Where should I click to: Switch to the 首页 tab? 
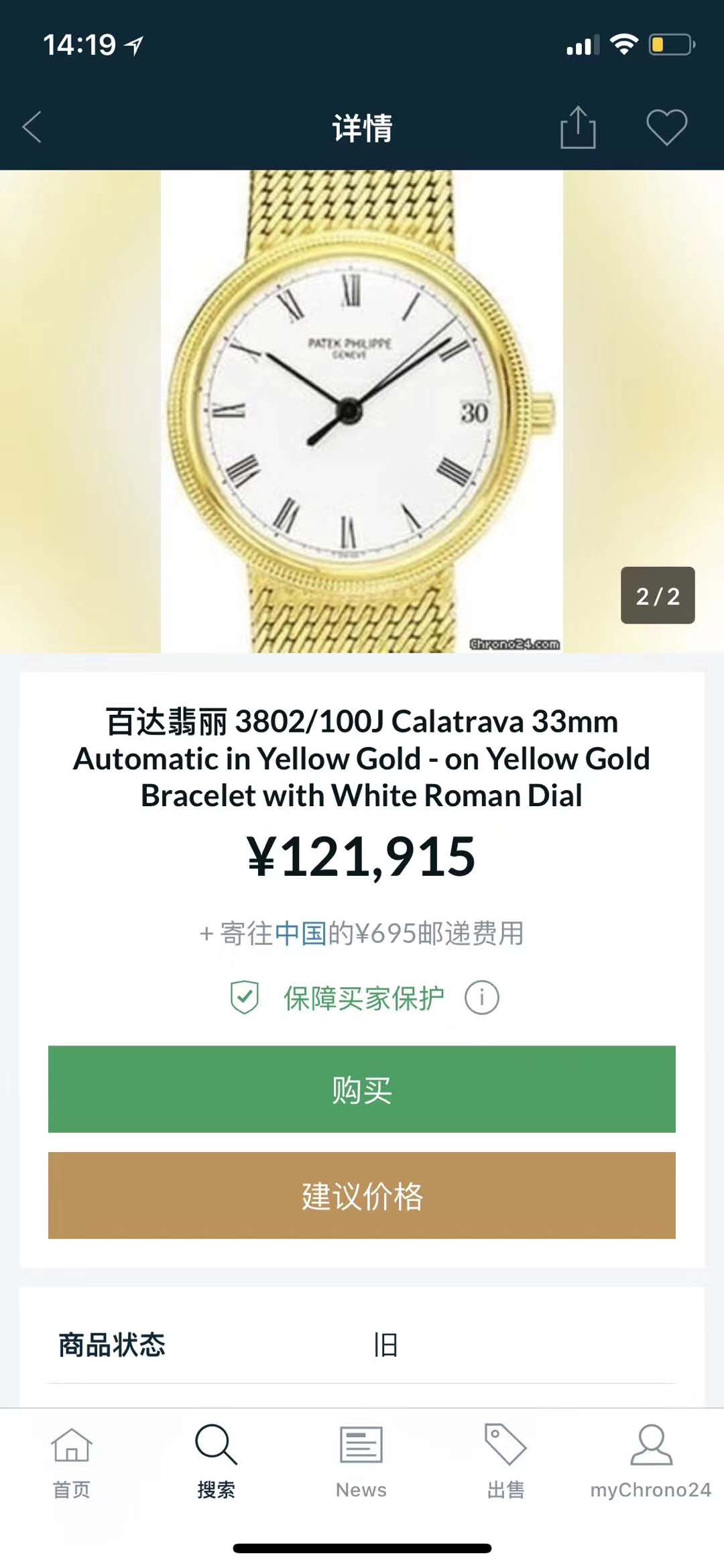tap(72, 1462)
